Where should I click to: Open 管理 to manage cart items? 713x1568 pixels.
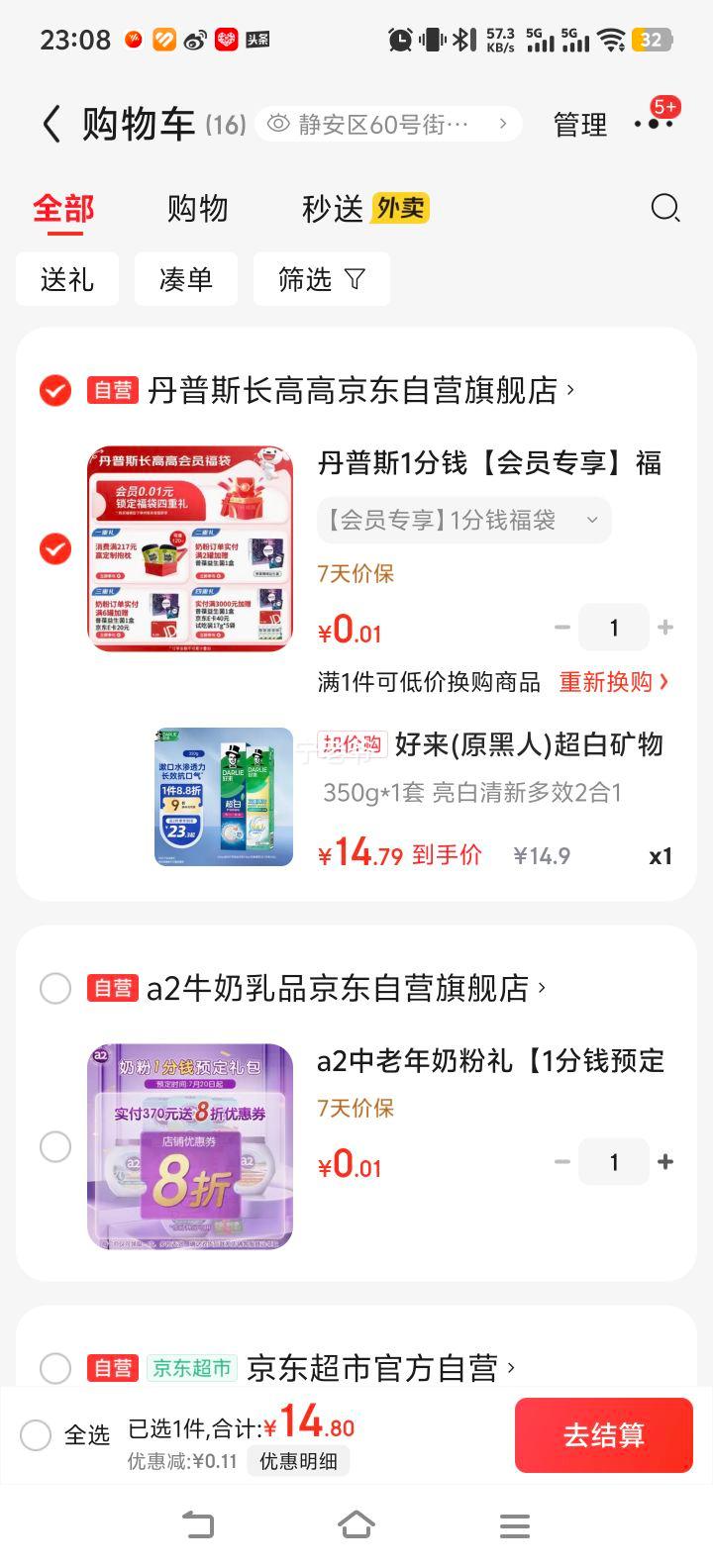(579, 125)
